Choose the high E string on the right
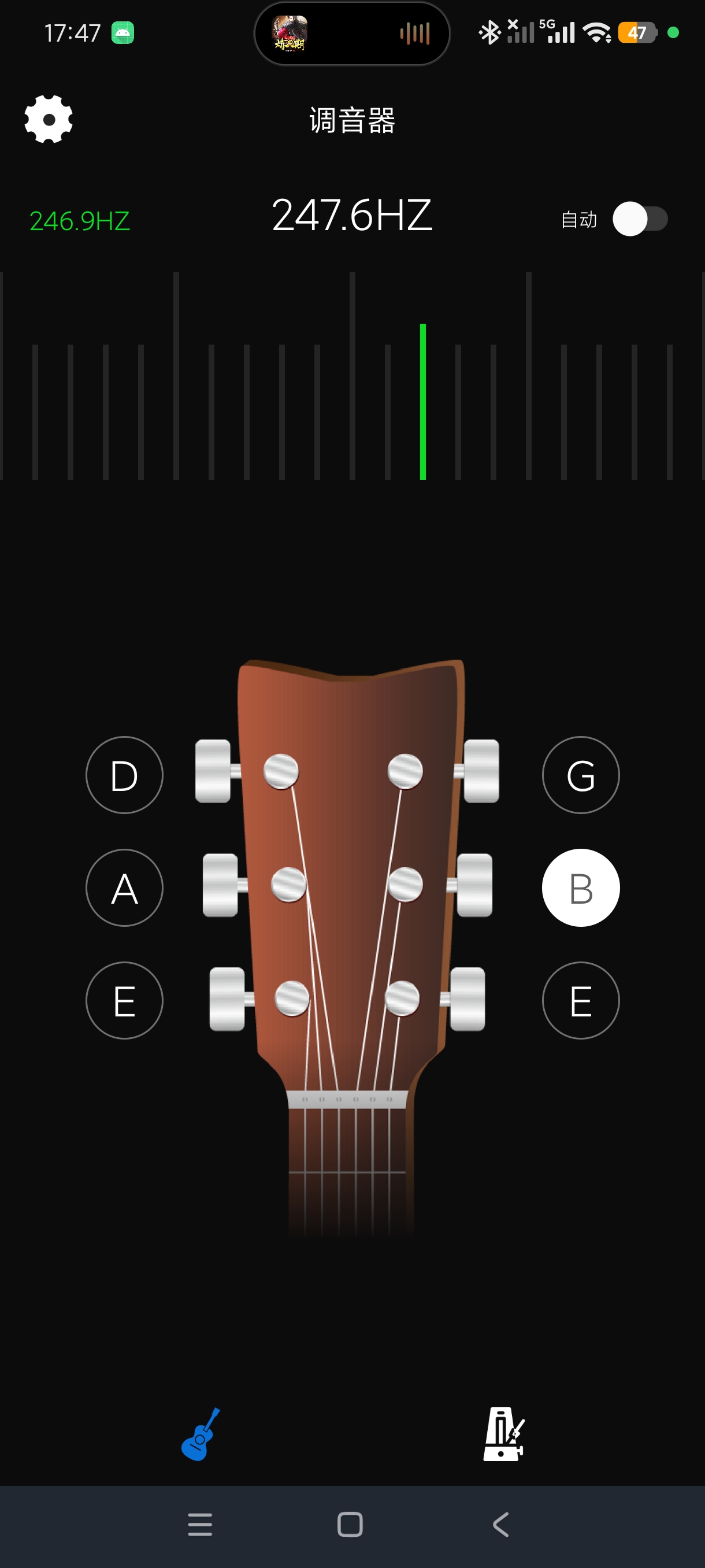The height and width of the screenshot is (1568, 705). tap(581, 1001)
